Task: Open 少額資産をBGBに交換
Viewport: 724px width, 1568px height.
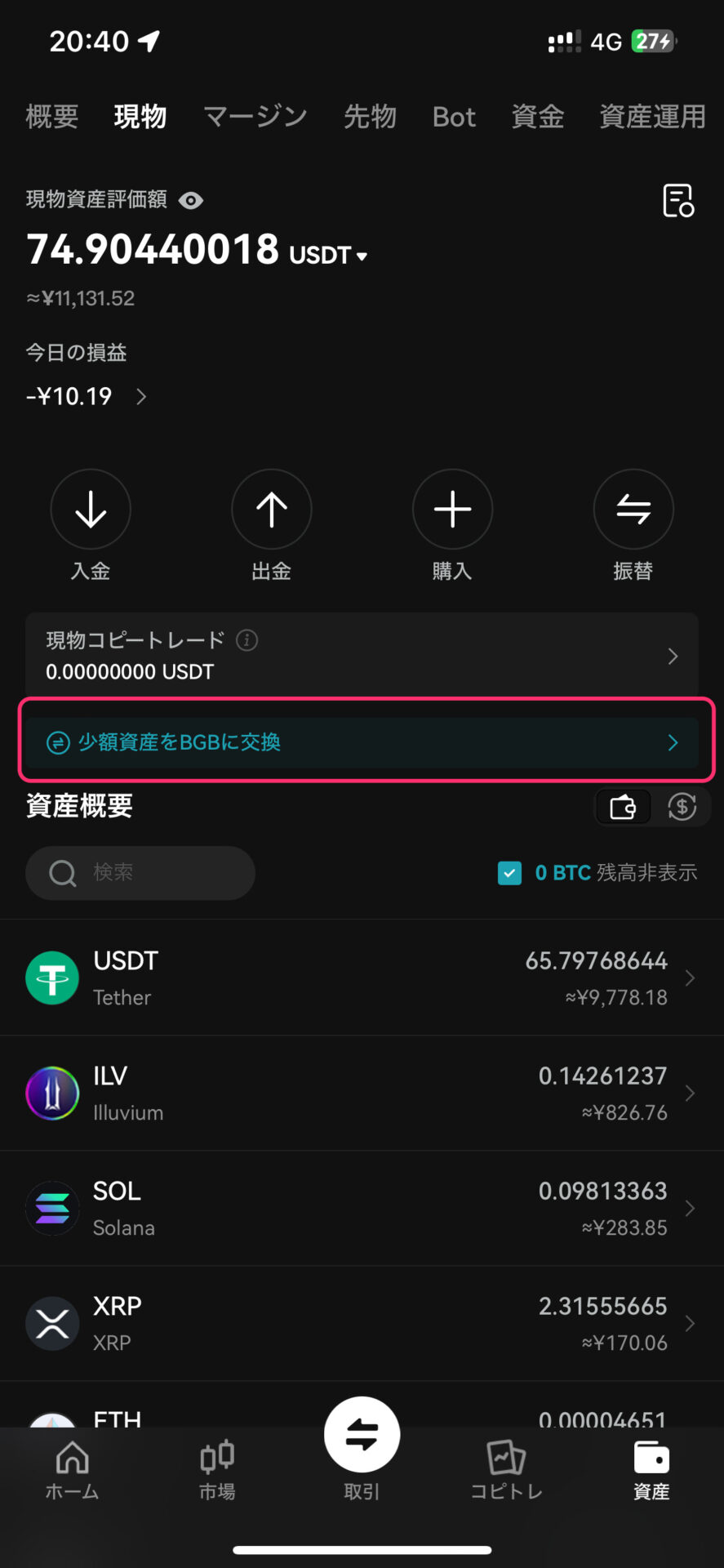Action: pos(362,742)
